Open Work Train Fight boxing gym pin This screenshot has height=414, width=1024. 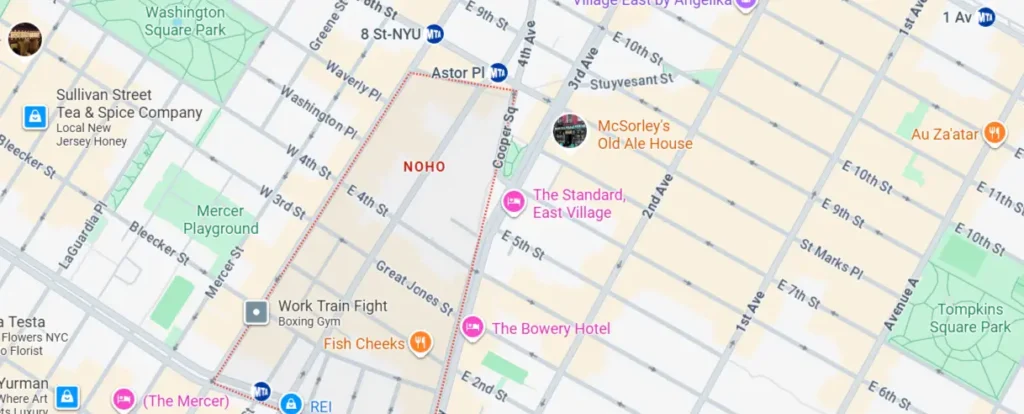click(257, 312)
